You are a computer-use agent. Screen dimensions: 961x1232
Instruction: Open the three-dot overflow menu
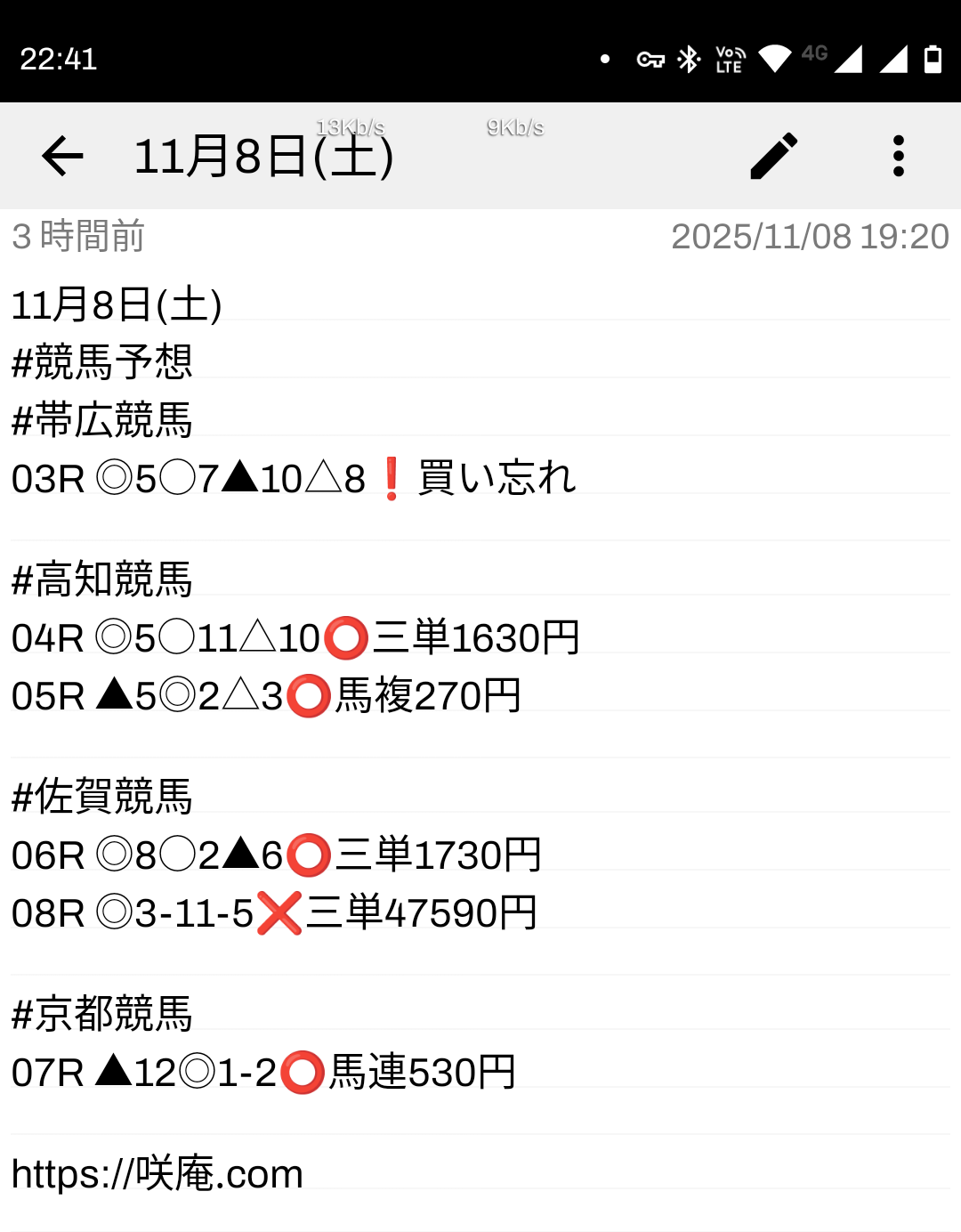(899, 157)
